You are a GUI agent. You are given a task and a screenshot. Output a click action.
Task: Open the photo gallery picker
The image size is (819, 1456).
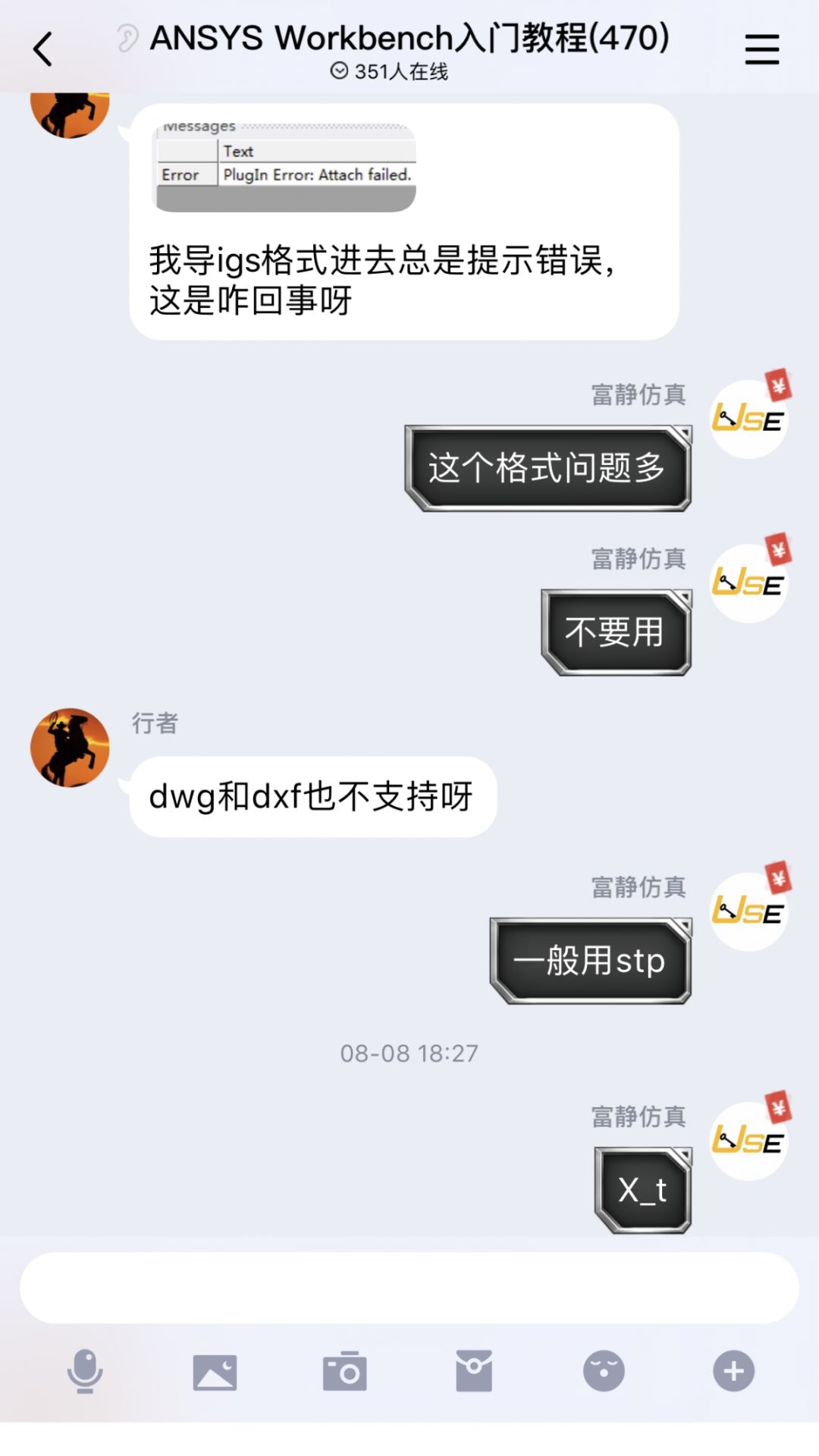(x=215, y=1372)
